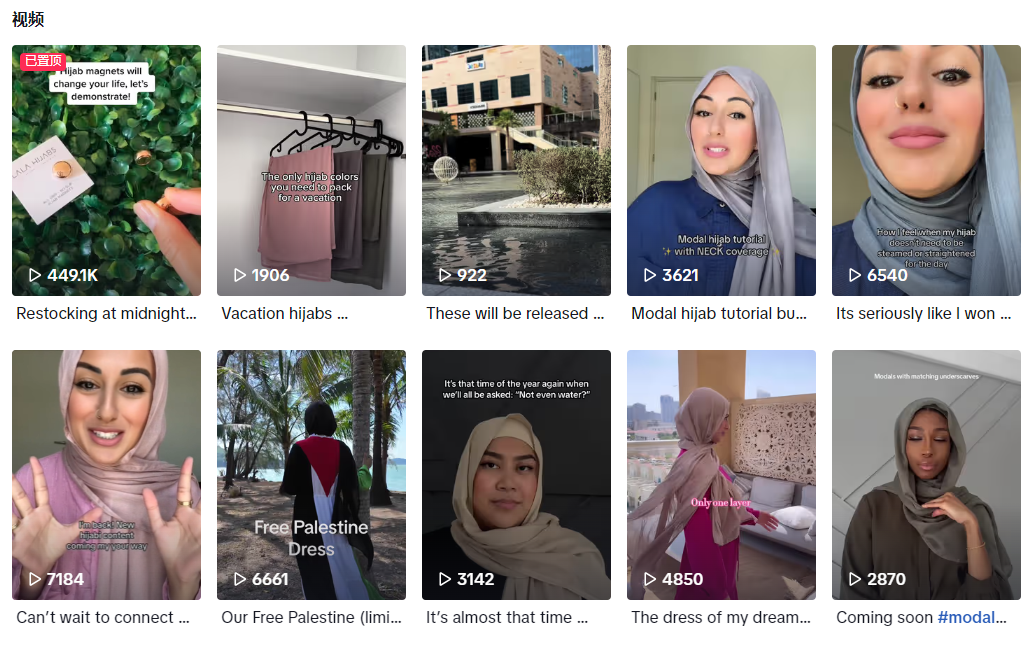Open the Free Palestine Dress video
Screen dimensions: 1032x648
pyautogui.click(x=311, y=475)
